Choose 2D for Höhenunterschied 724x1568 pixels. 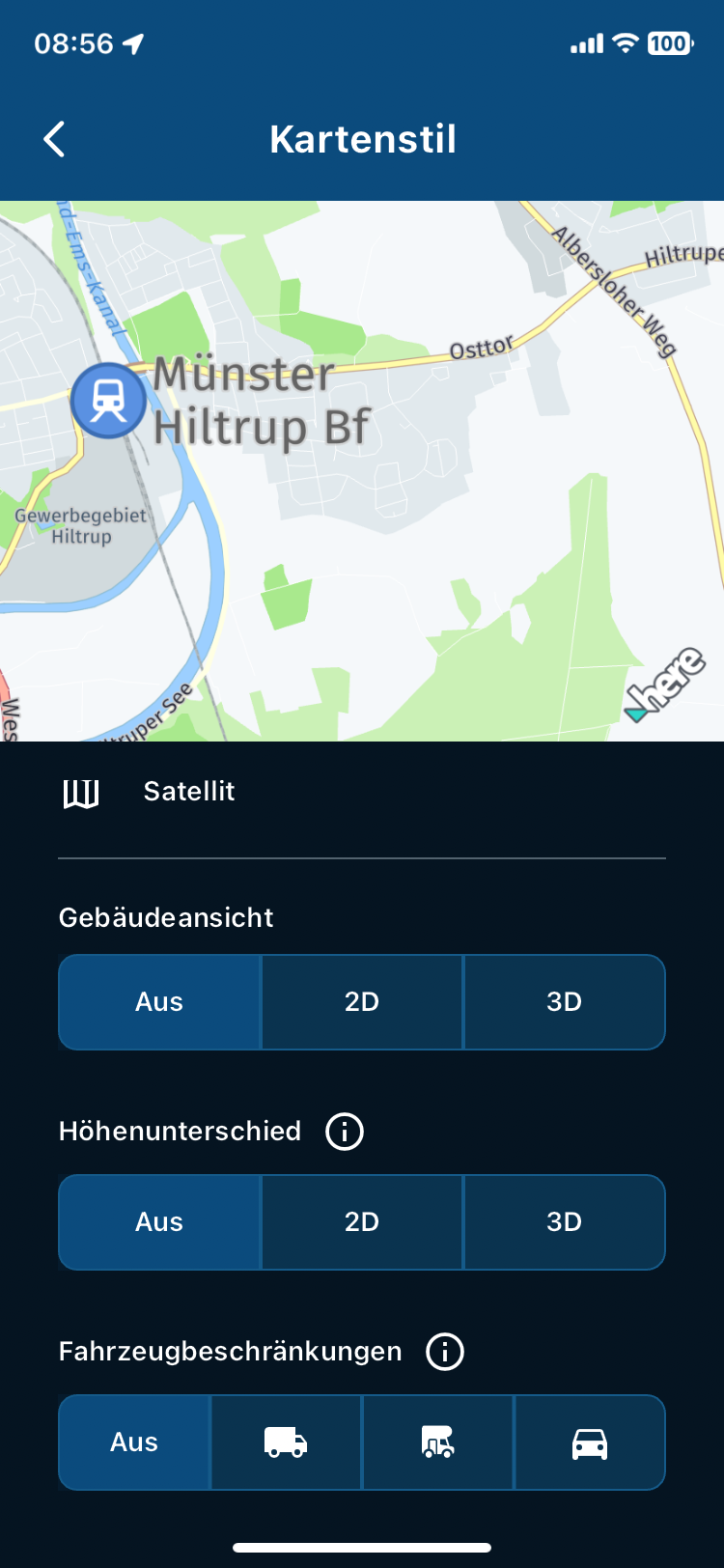[362, 1222]
